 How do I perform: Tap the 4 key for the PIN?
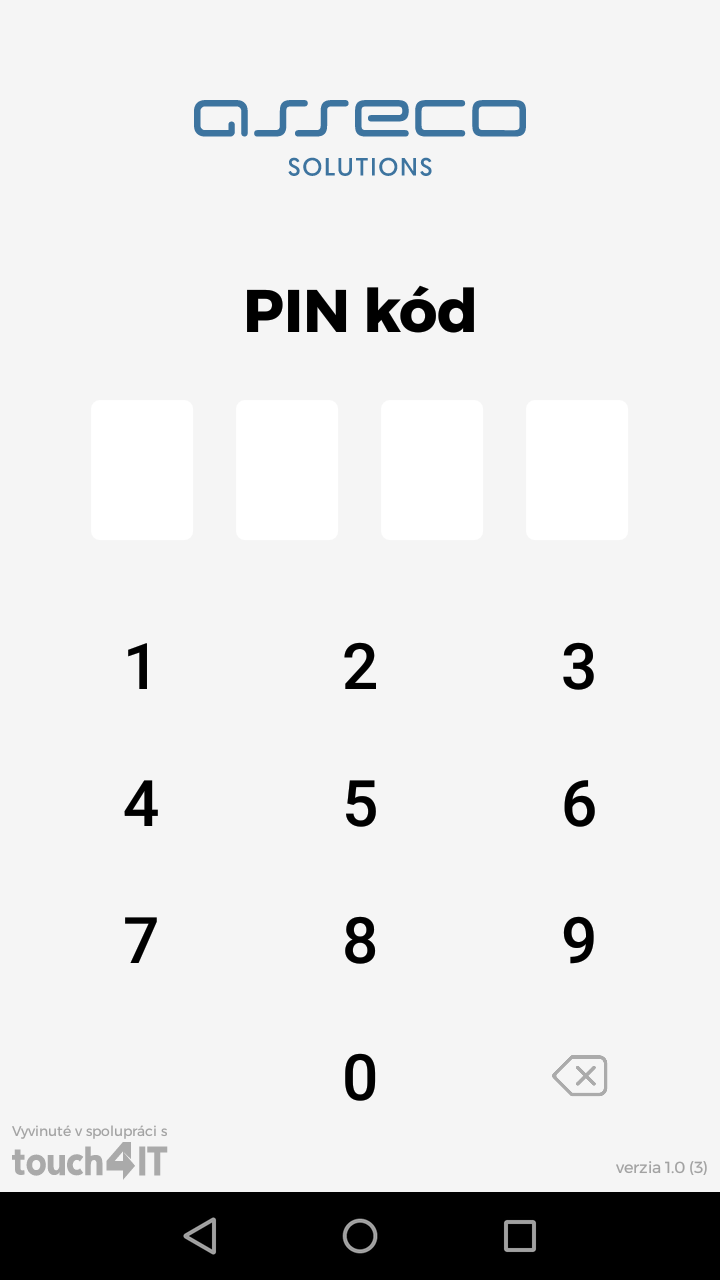point(141,804)
